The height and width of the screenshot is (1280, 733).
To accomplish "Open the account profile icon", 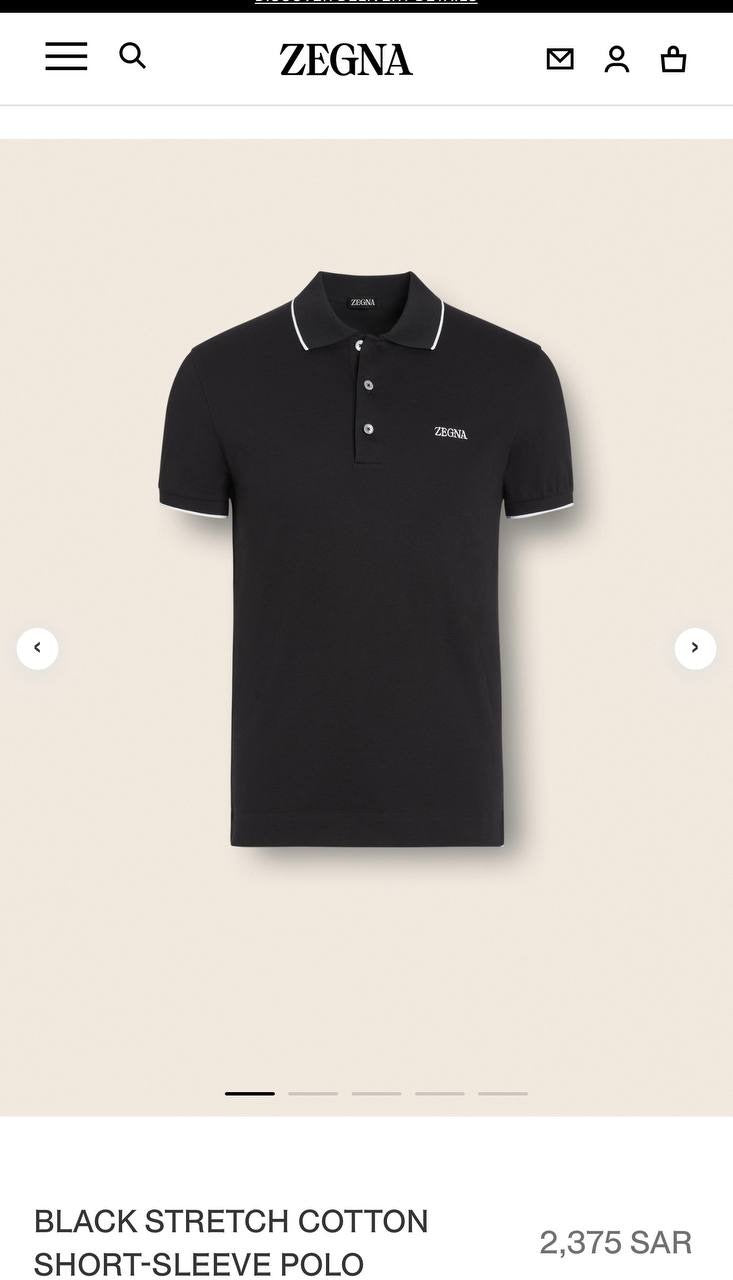I will tap(617, 59).
